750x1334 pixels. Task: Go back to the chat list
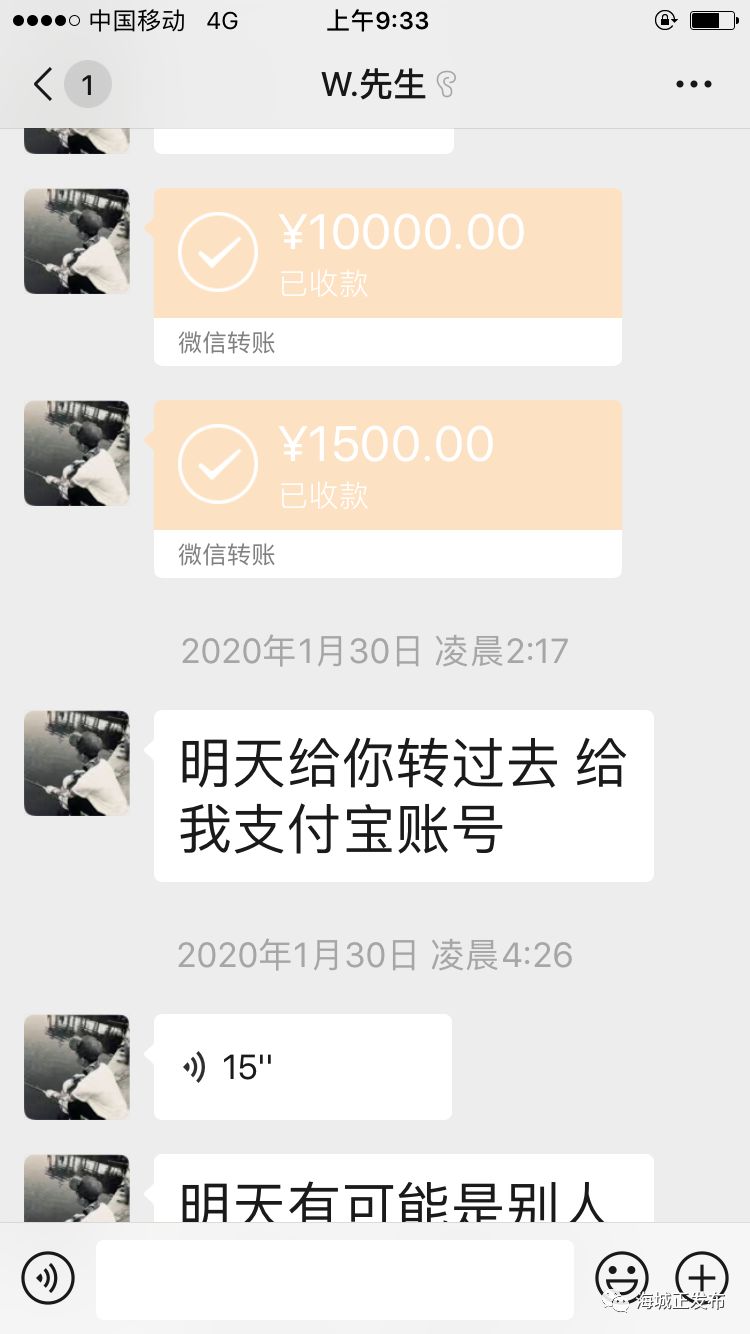pos(44,85)
